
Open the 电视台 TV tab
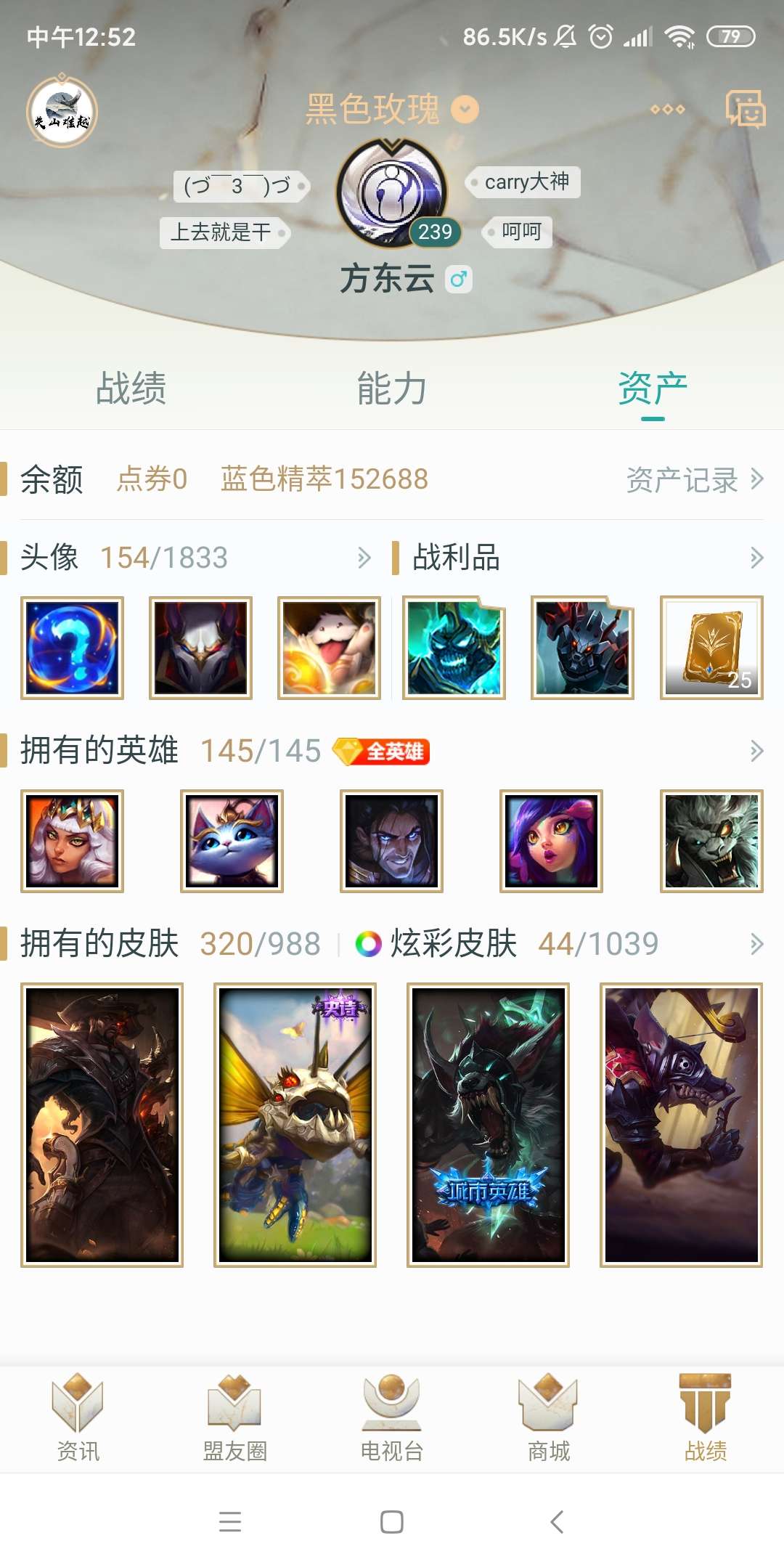pos(392,1418)
